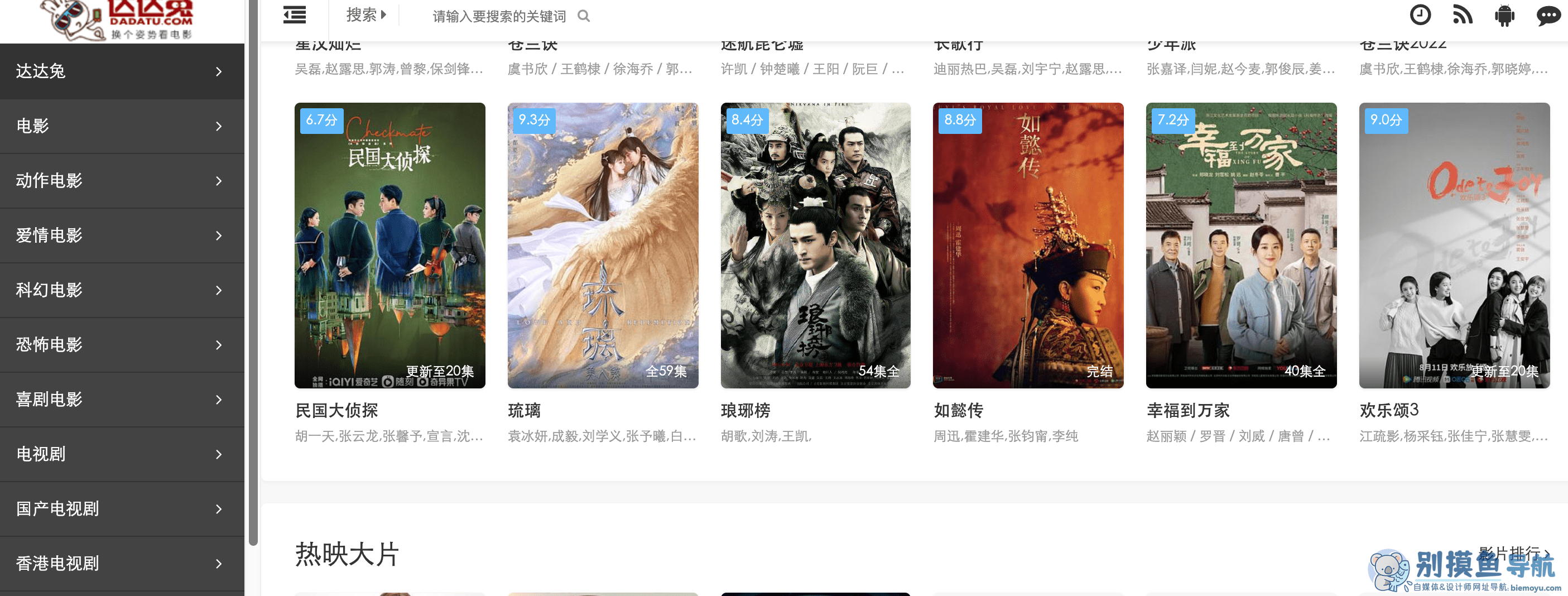Open the watch history clock icon

pos(1420,15)
